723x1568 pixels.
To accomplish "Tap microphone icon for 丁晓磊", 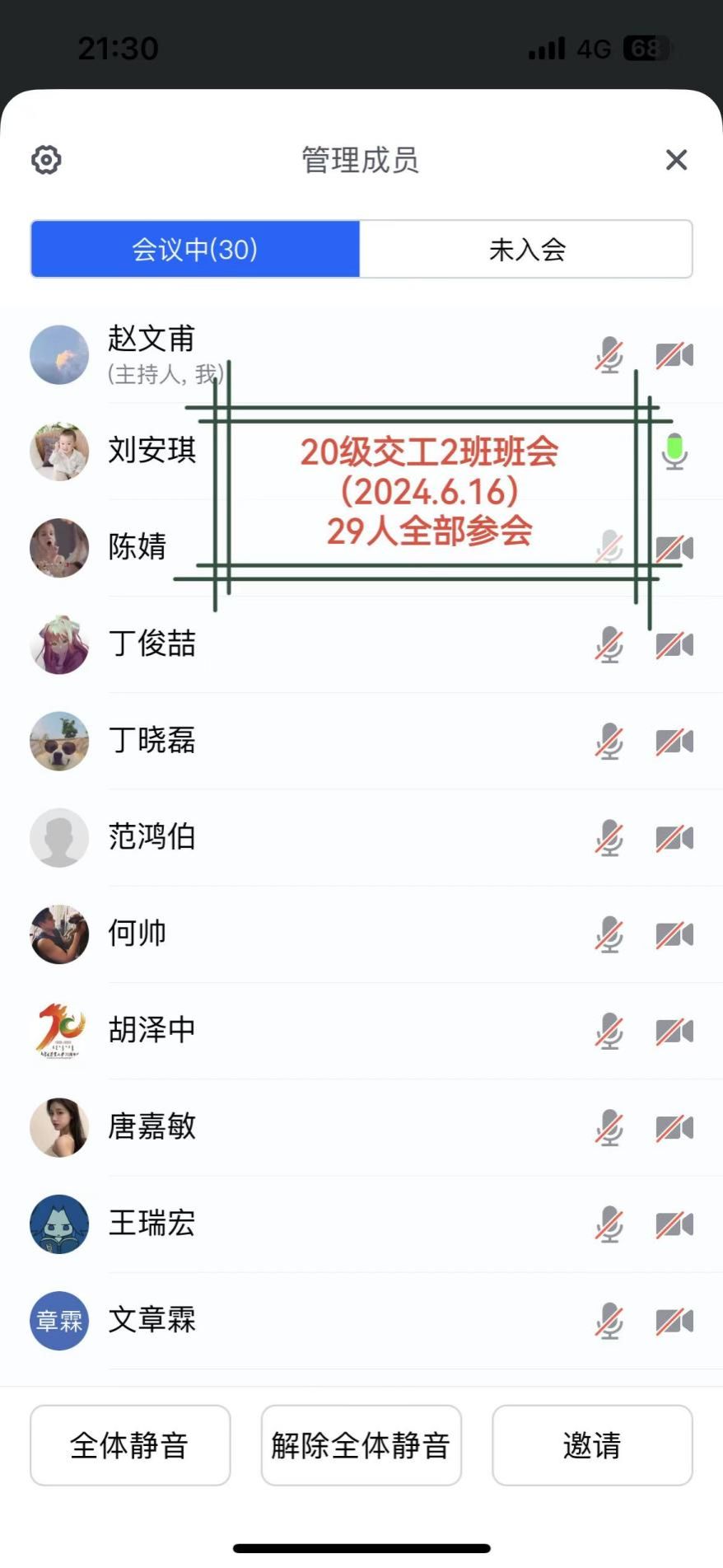I will tap(609, 742).
